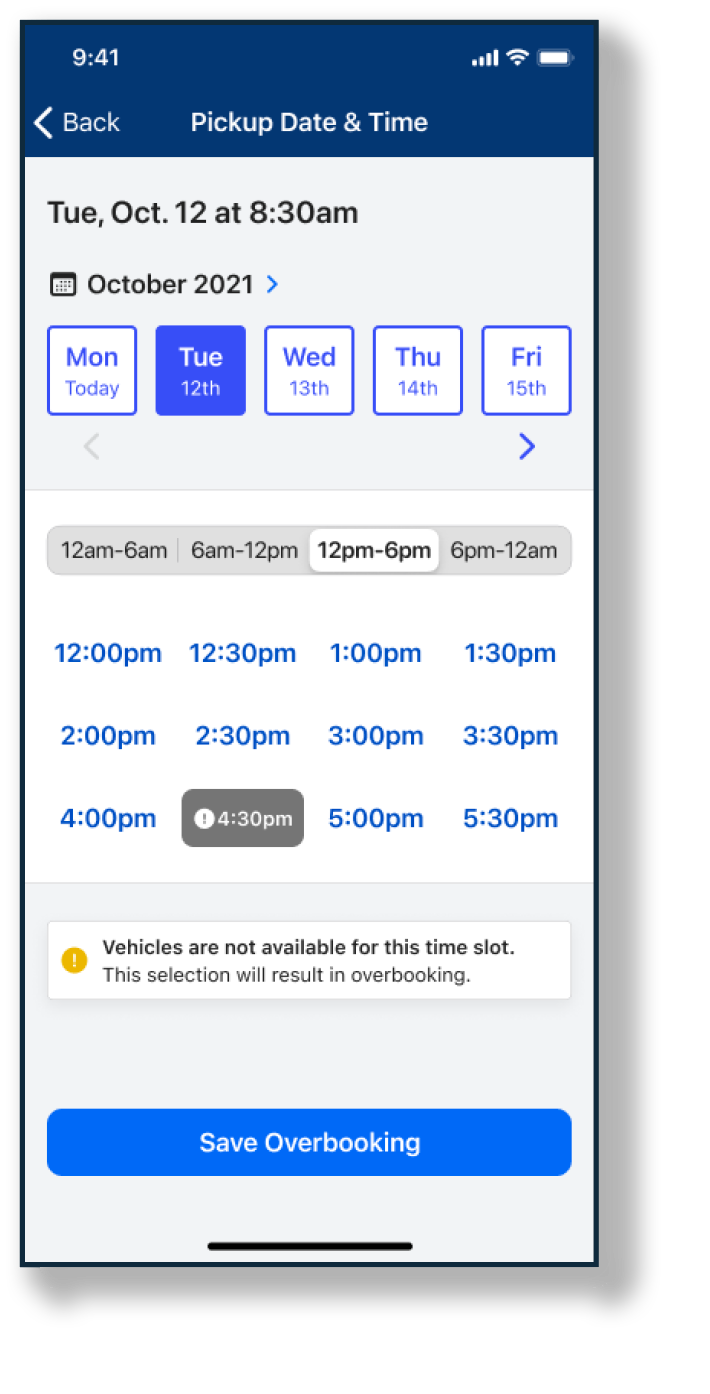Choose the 5:30pm time slot

pyautogui.click(x=510, y=819)
